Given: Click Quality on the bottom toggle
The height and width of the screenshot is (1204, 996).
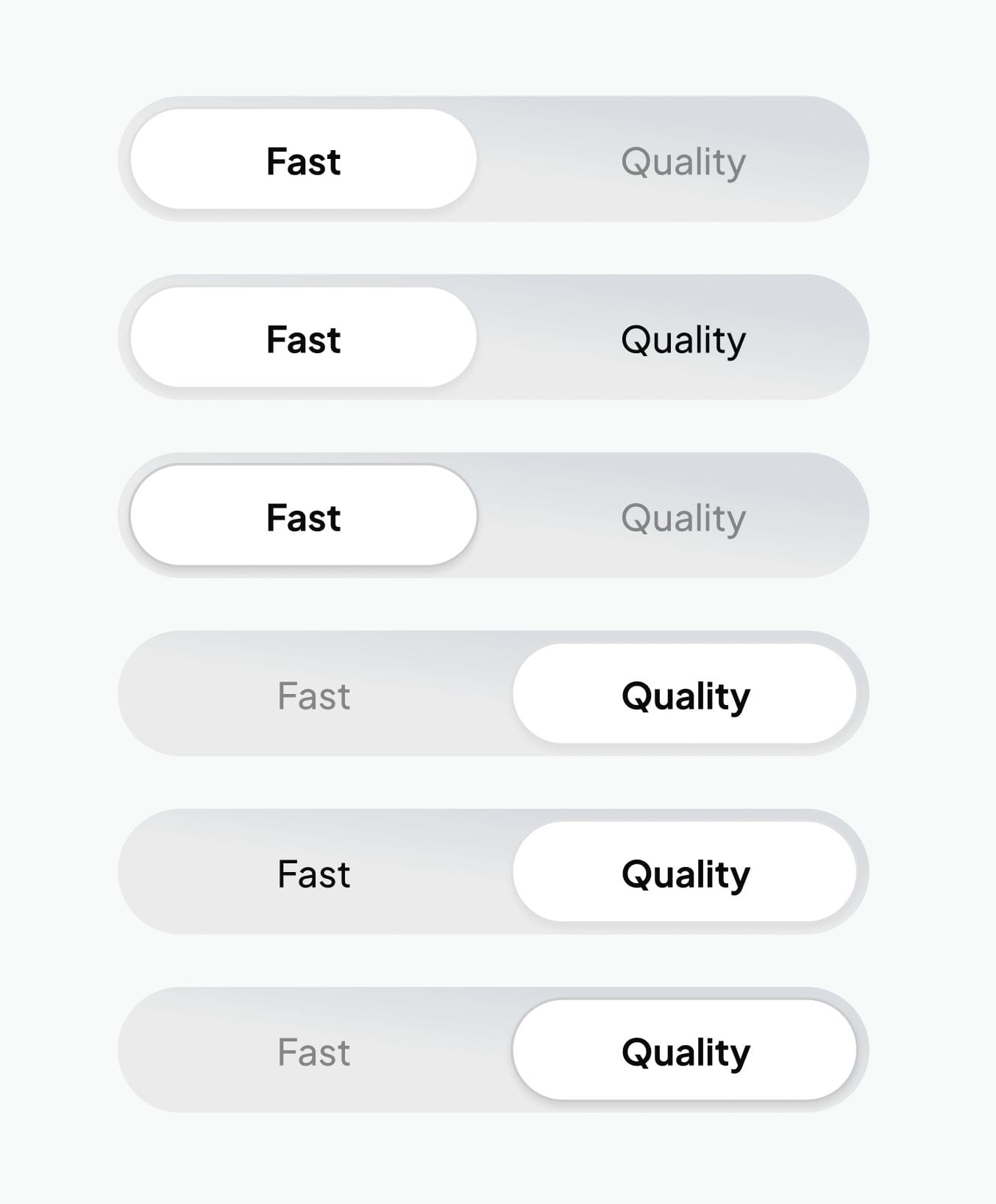Looking at the screenshot, I should pos(684,1052).
